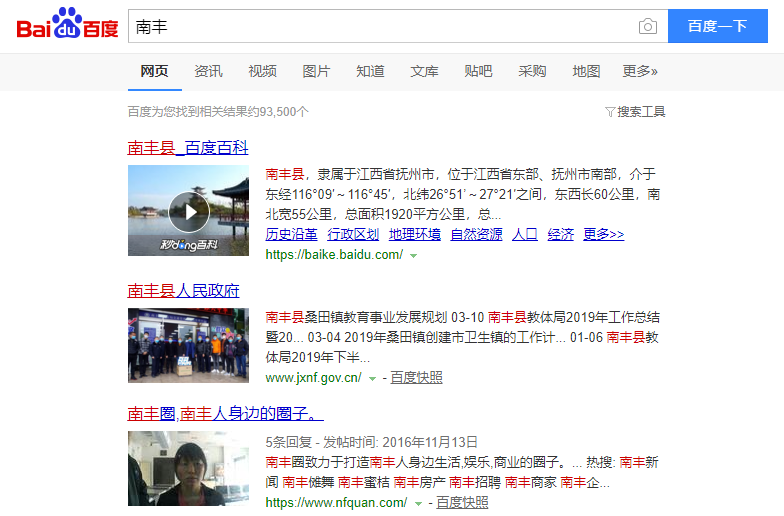Open the 地理环境 sublink
The height and width of the screenshot is (516, 784).
(x=414, y=234)
